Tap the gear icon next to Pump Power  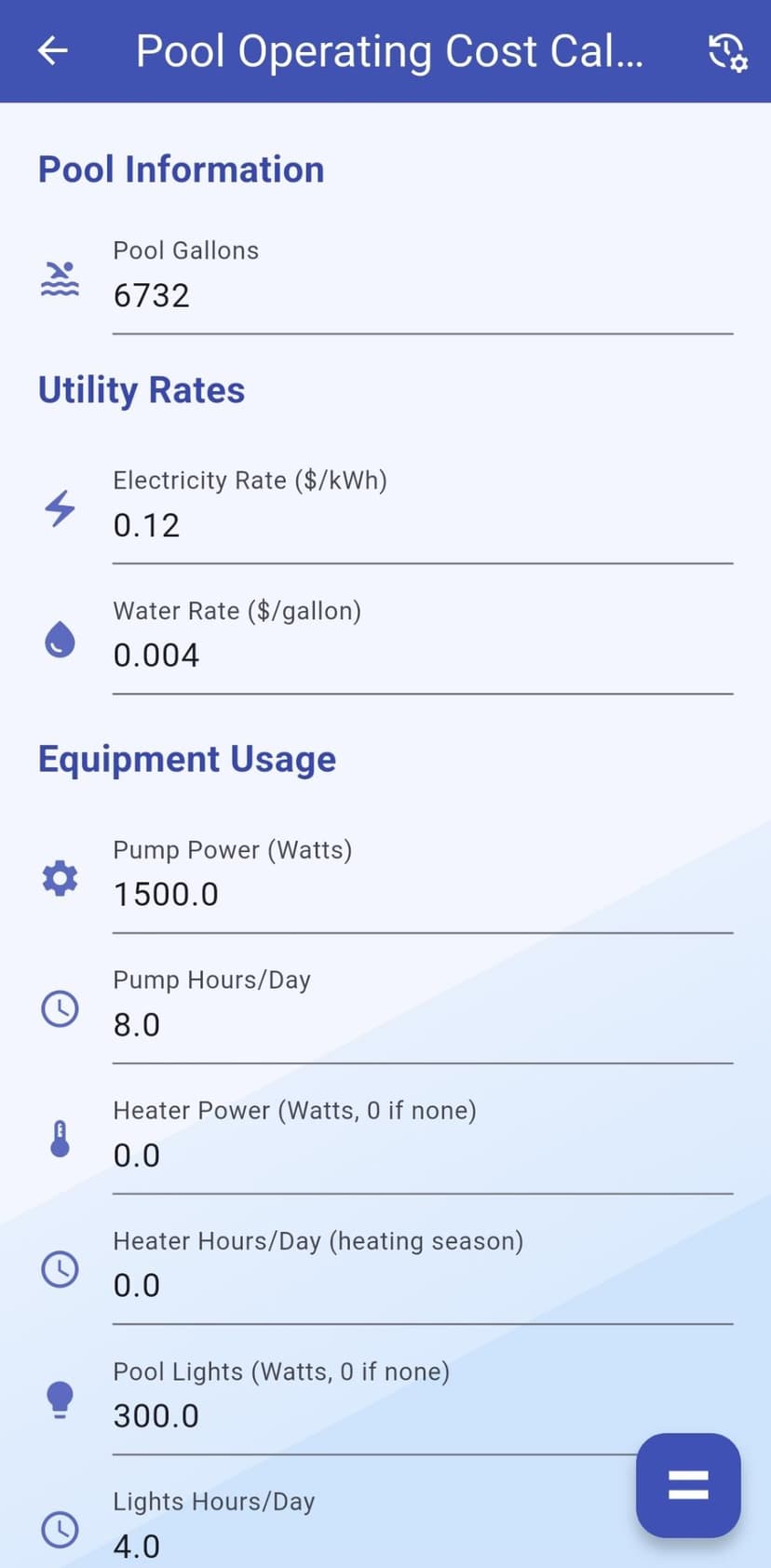(x=59, y=877)
